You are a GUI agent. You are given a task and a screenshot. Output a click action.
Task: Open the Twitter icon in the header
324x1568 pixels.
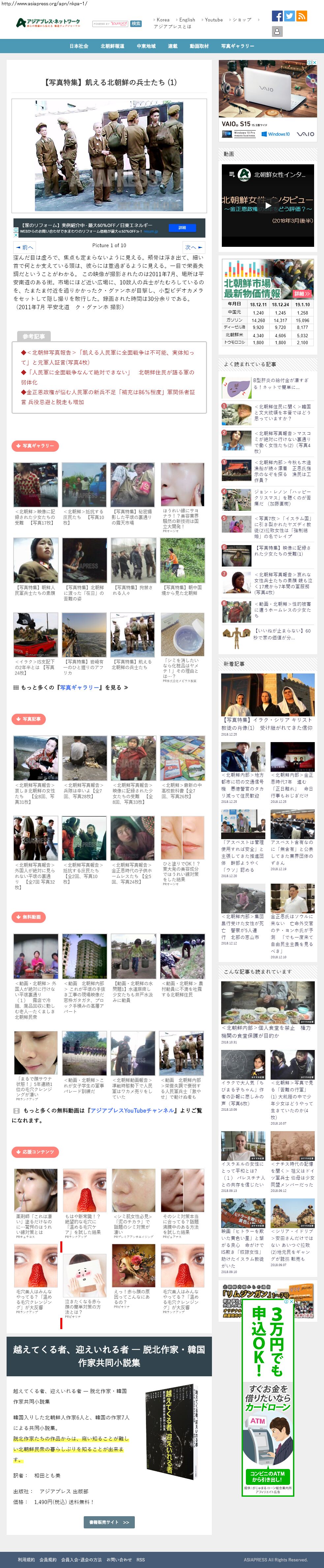(289, 16)
